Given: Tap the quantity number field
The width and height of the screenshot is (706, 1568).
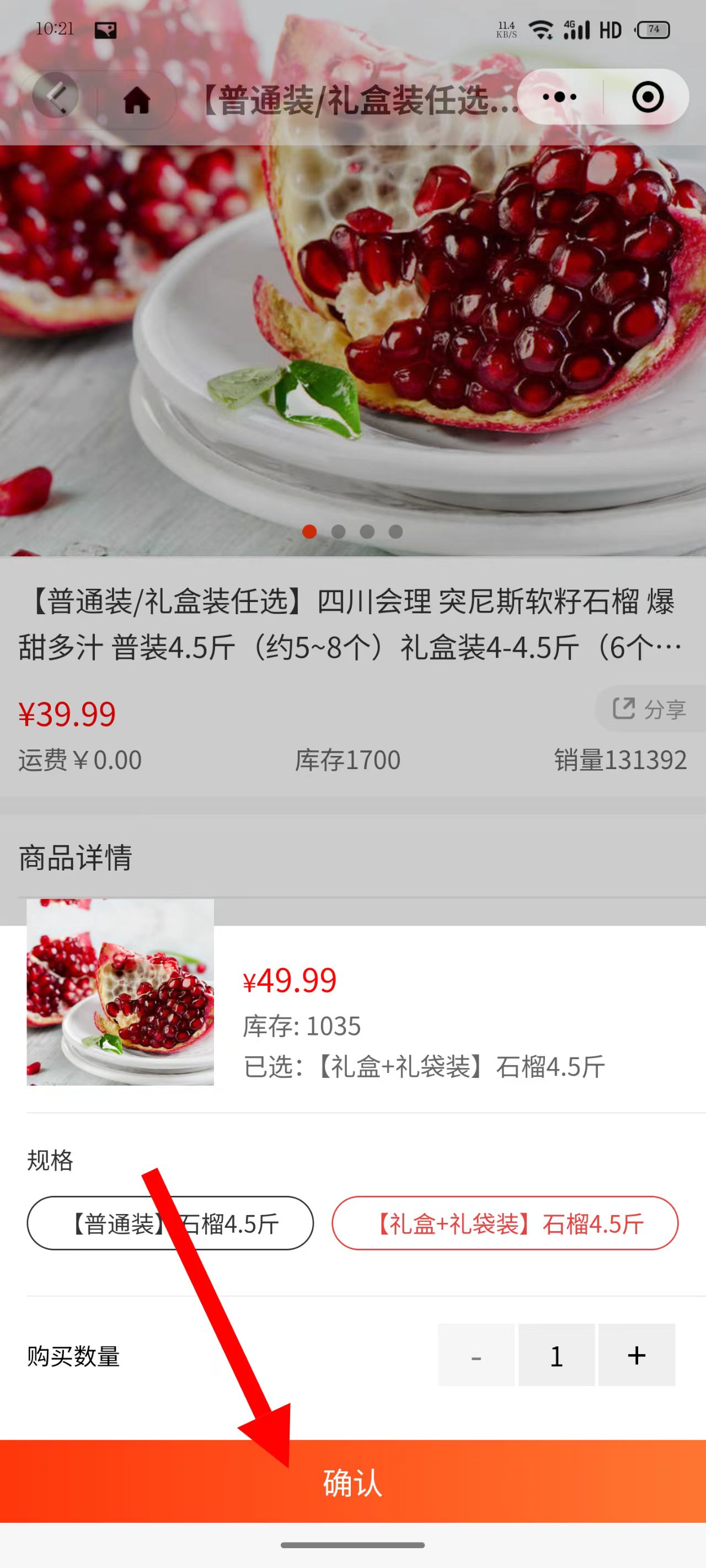Looking at the screenshot, I should tap(556, 1355).
